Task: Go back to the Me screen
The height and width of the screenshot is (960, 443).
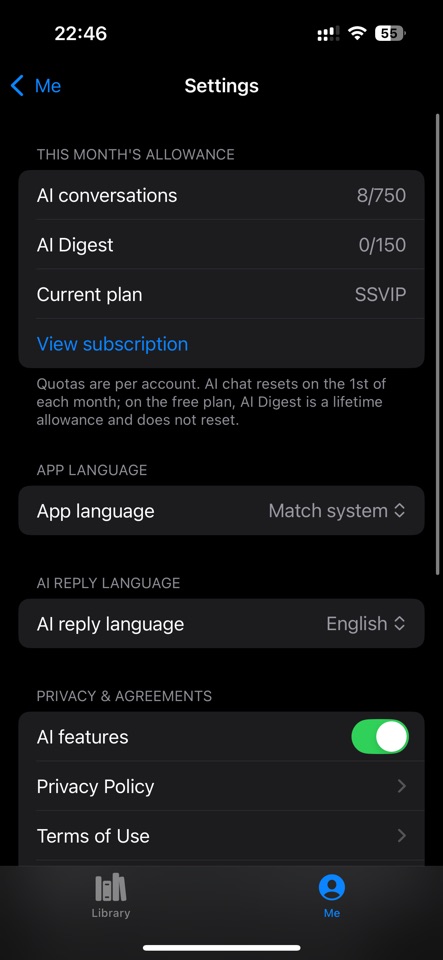Action: coord(36,86)
